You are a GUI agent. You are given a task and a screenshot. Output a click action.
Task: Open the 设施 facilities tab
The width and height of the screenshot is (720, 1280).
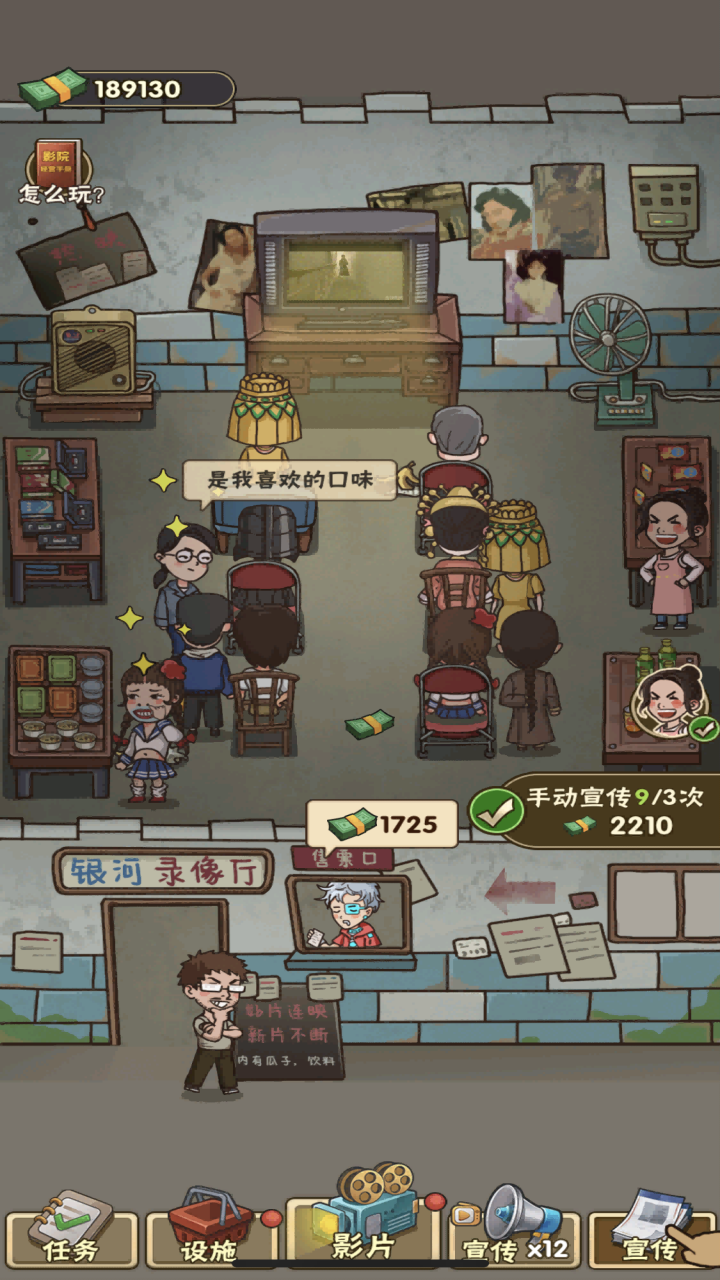(211, 1237)
